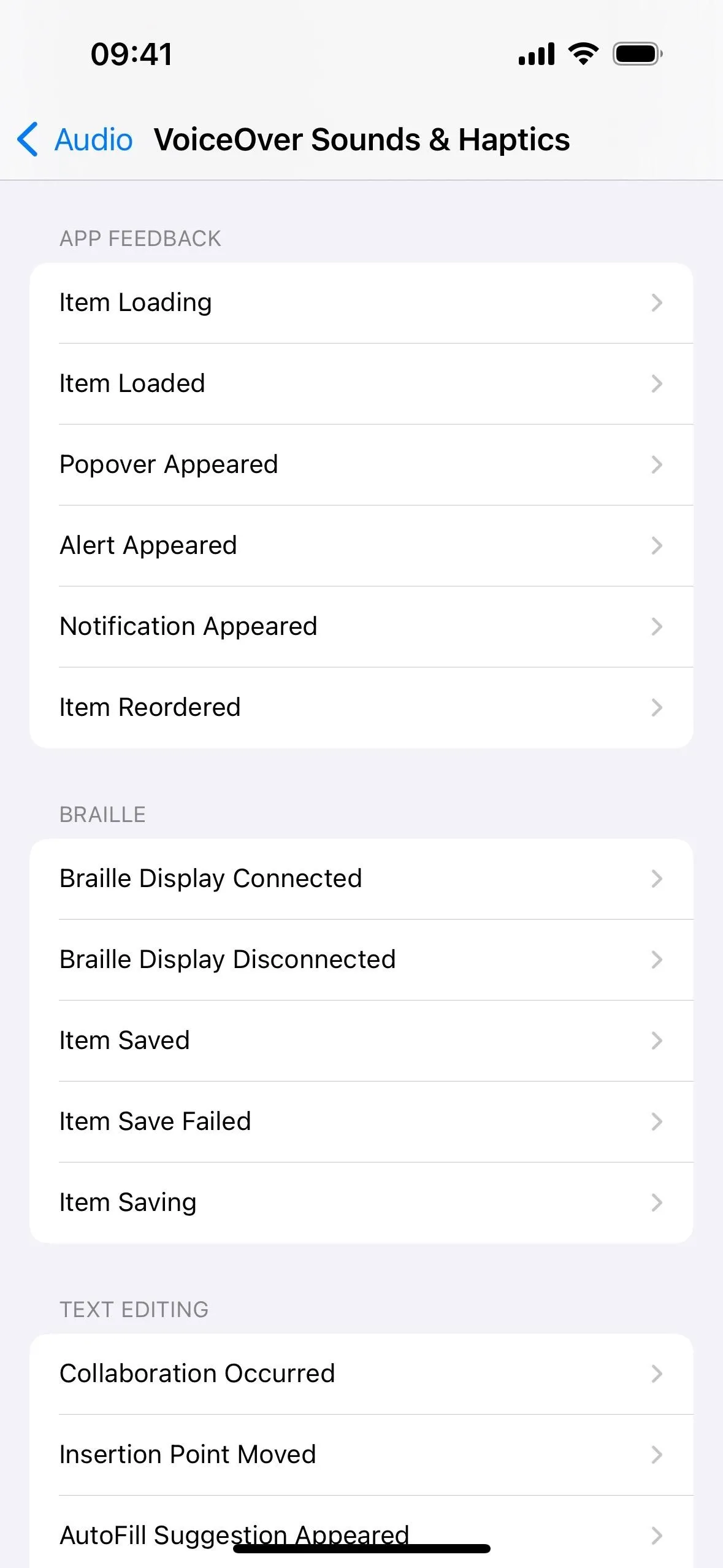Tap the Item Saving row
The height and width of the screenshot is (1568, 723).
click(x=361, y=1203)
